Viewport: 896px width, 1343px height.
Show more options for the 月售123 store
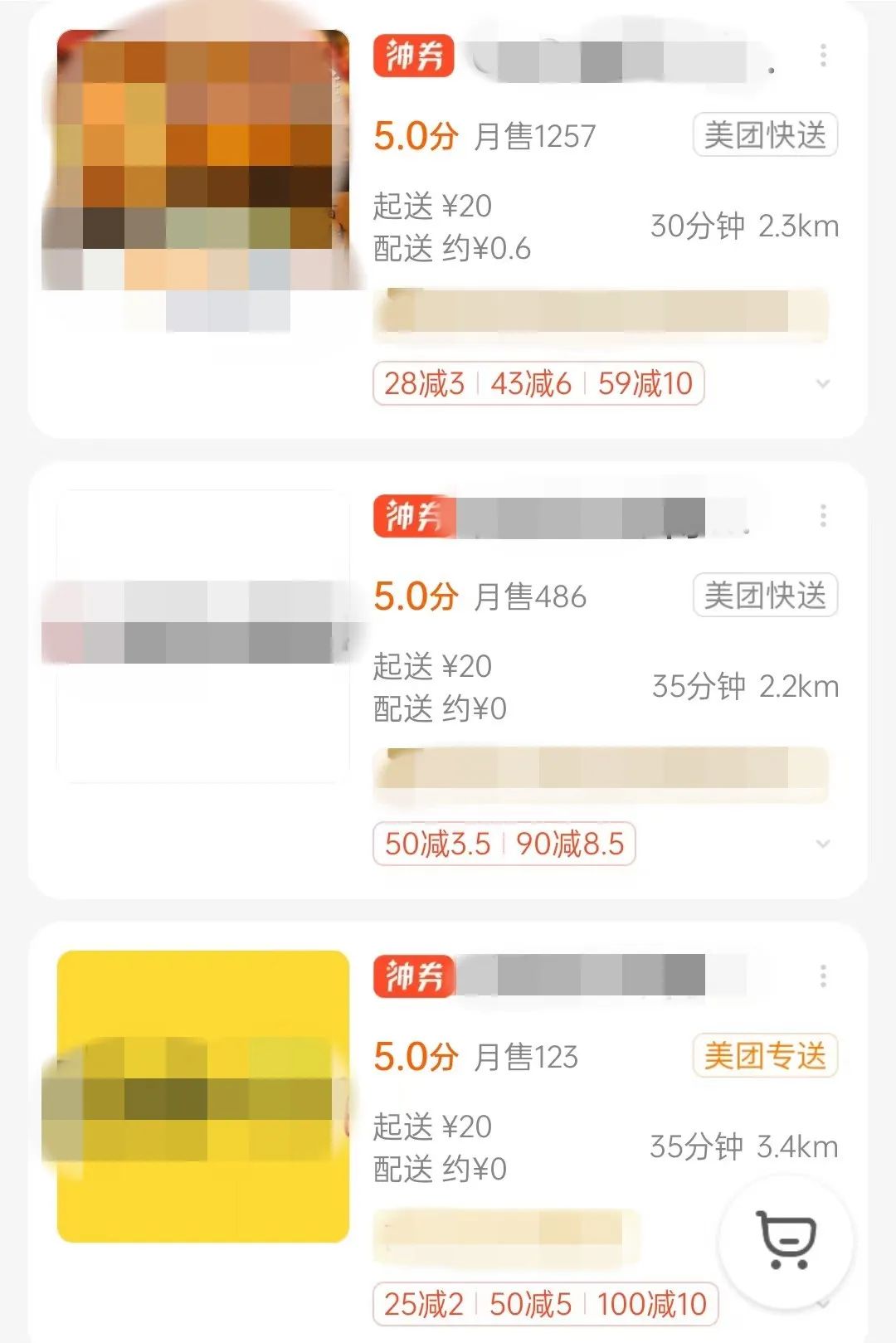click(x=823, y=976)
